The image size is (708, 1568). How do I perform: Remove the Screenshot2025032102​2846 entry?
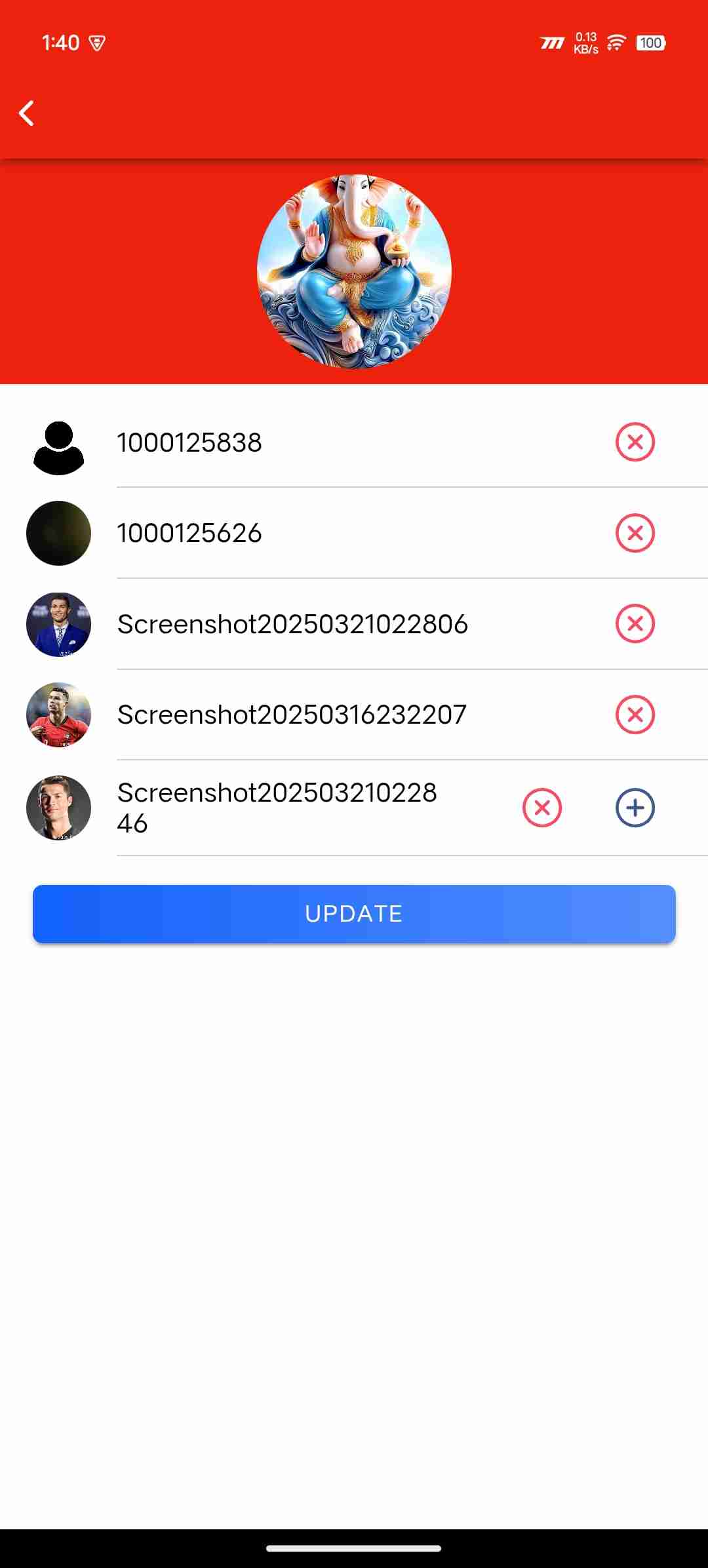pos(541,808)
